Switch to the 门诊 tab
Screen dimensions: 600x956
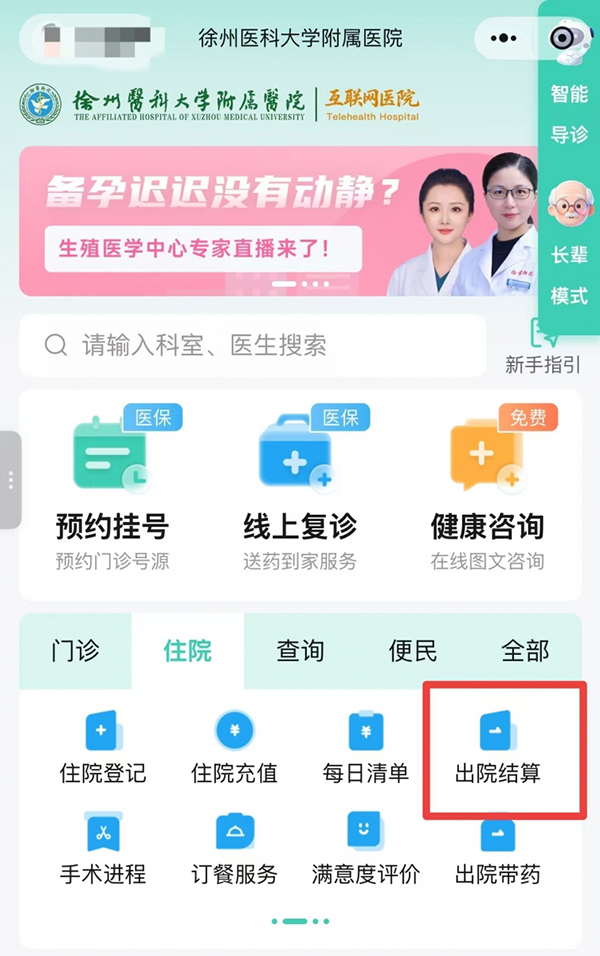[75, 651]
